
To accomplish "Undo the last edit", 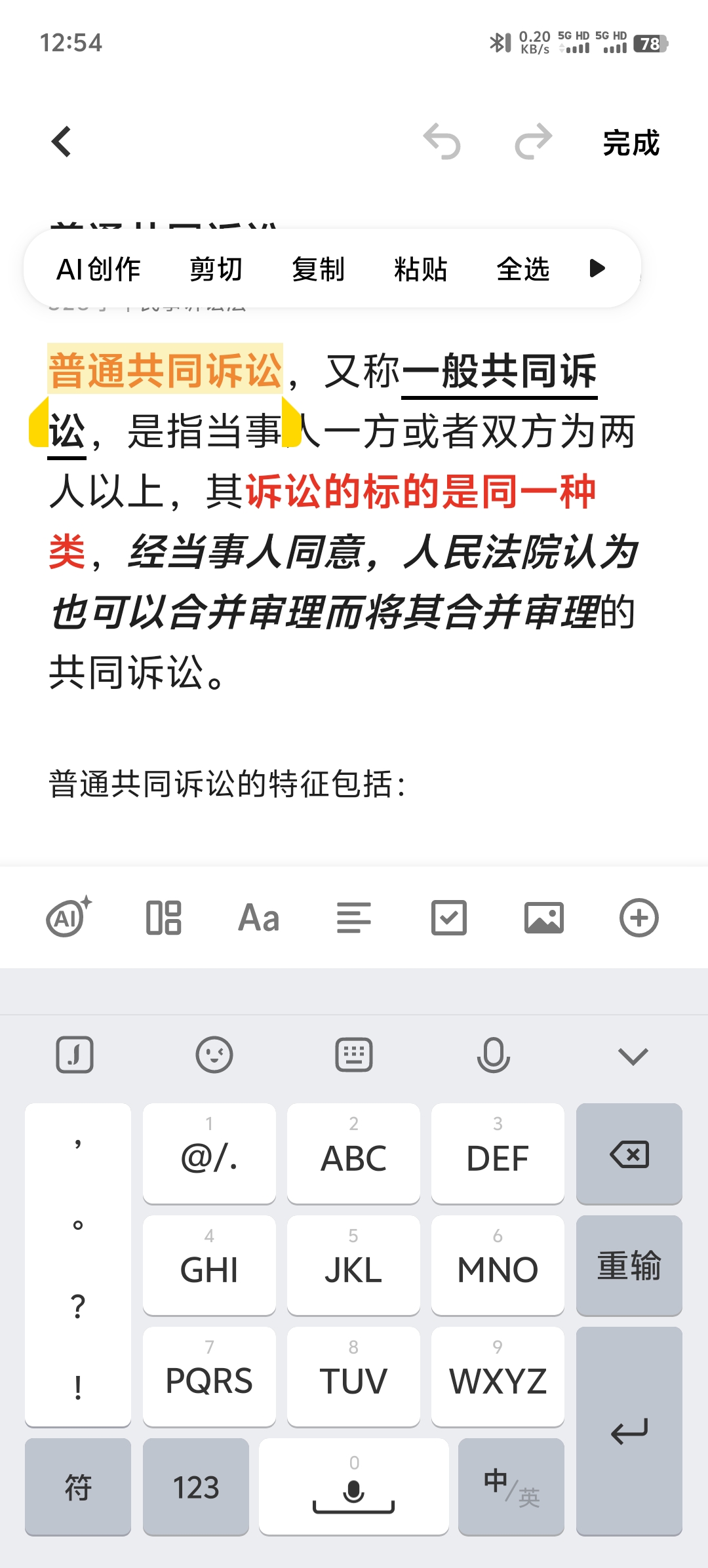I will (442, 142).
